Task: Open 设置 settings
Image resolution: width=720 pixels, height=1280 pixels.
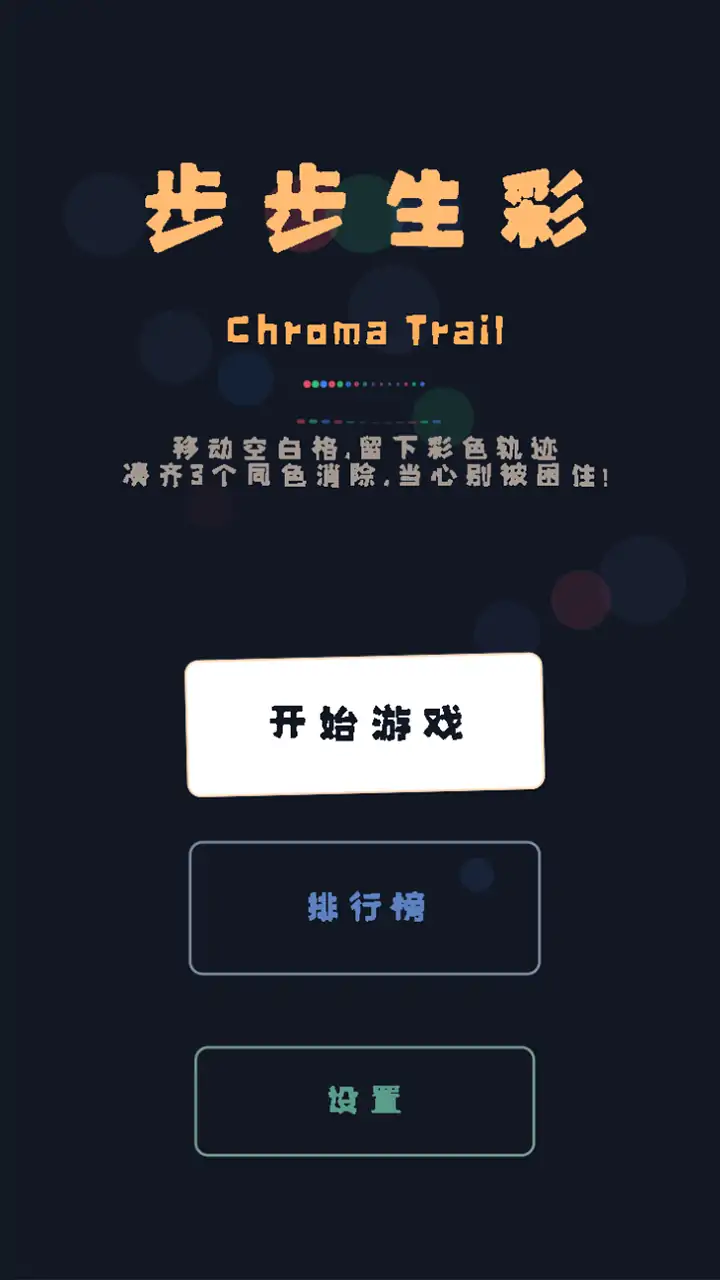Action: tap(365, 1101)
